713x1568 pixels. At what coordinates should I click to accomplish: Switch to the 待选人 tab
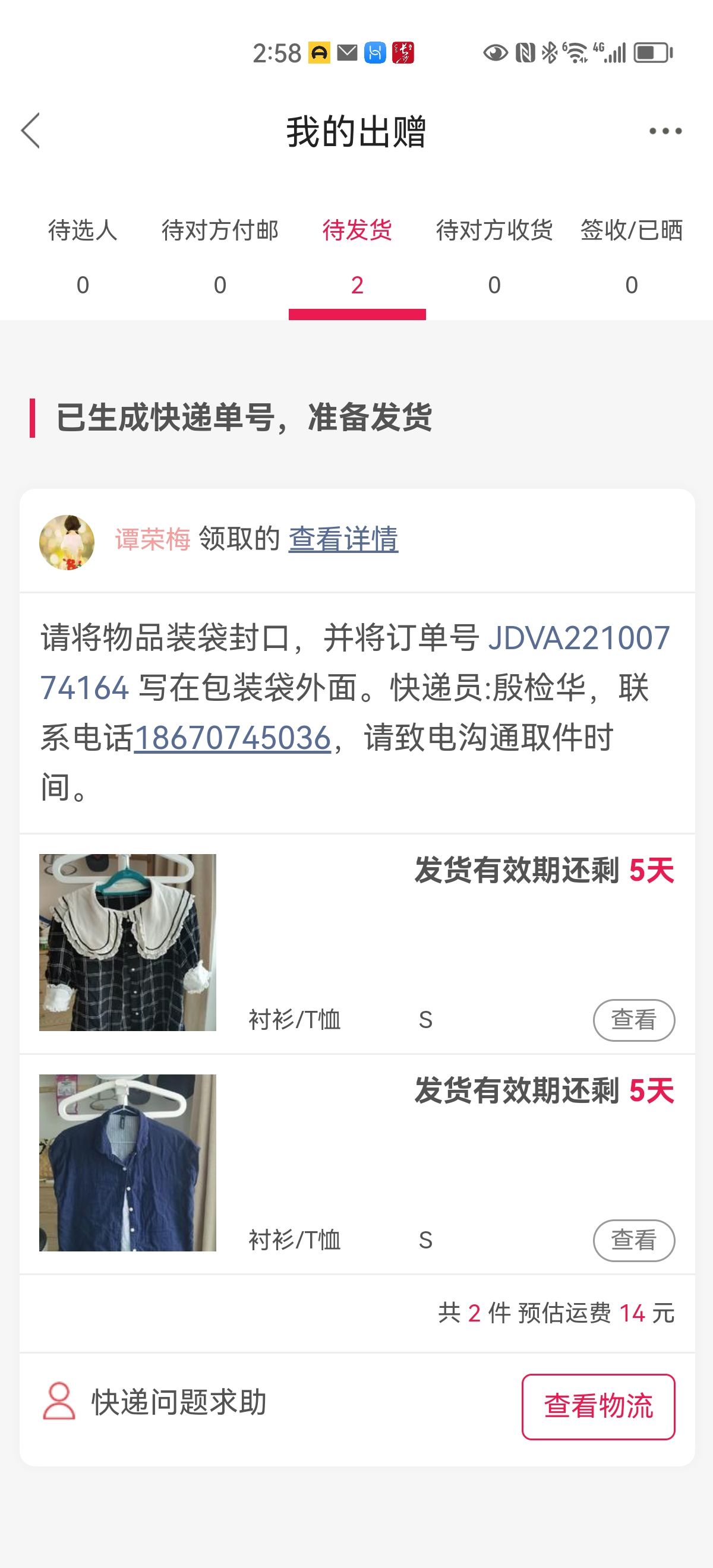click(x=83, y=257)
